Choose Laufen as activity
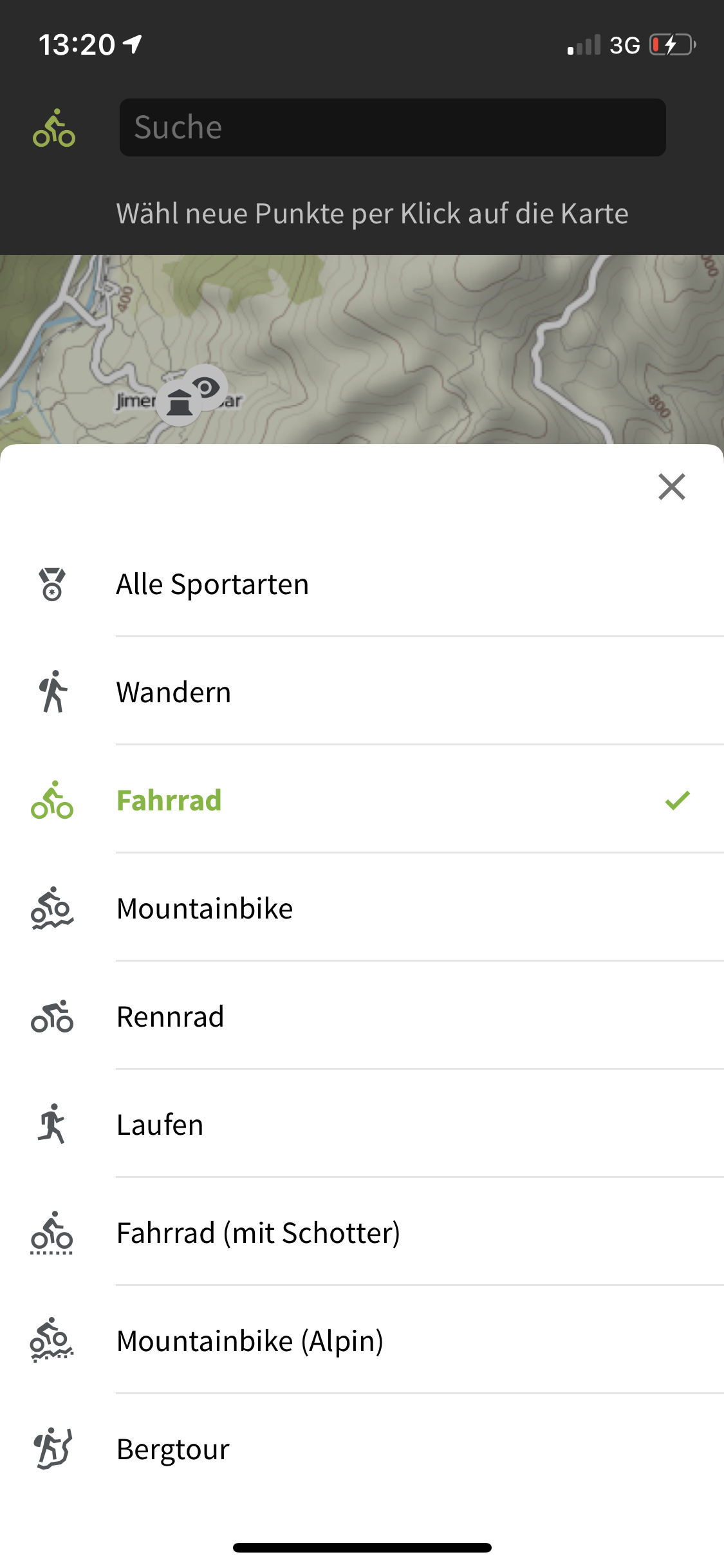This screenshot has height=1568, width=724. 362,1125
